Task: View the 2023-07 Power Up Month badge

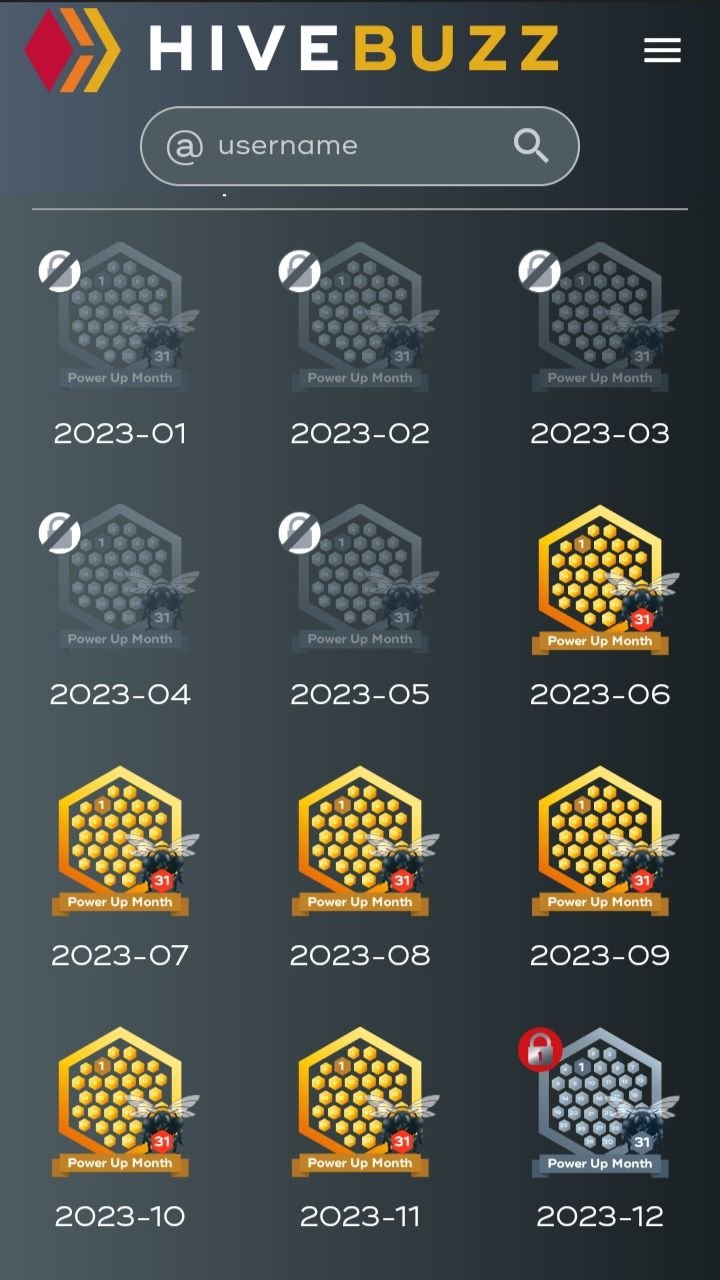Action: click(120, 841)
